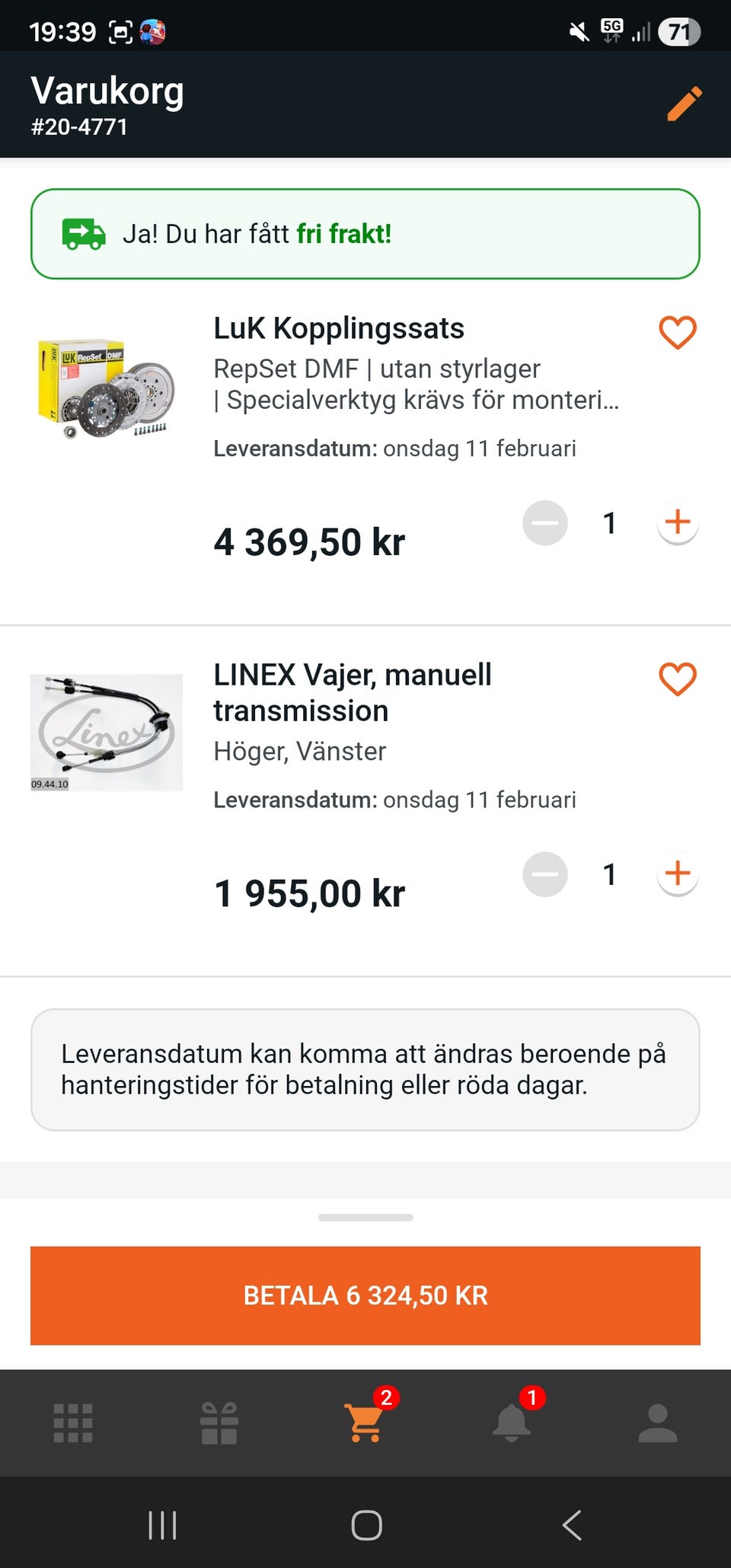Open LuK Kopplingssats product image
The width and height of the screenshot is (731, 1568).
[x=107, y=389]
